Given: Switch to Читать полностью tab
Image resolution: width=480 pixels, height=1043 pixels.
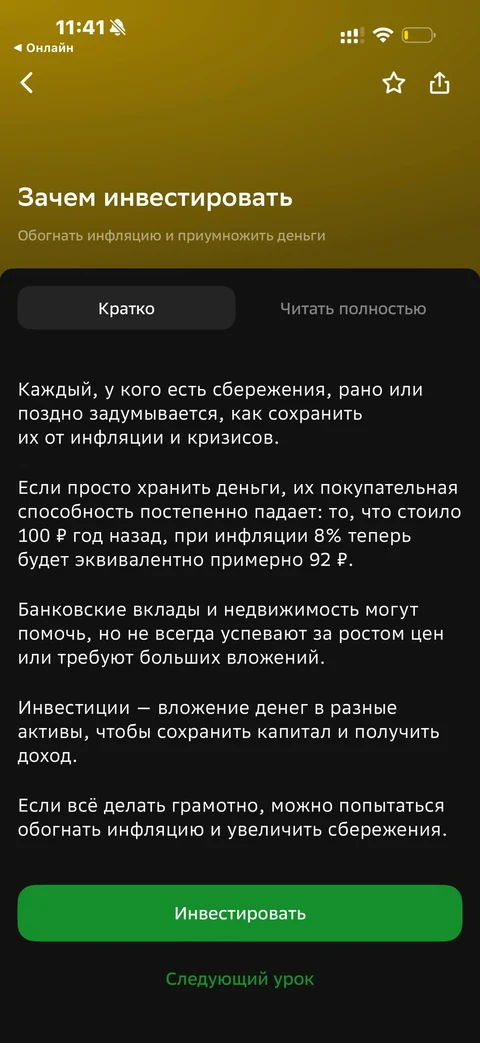Looking at the screenshot, I should click(x=353, y=309).
